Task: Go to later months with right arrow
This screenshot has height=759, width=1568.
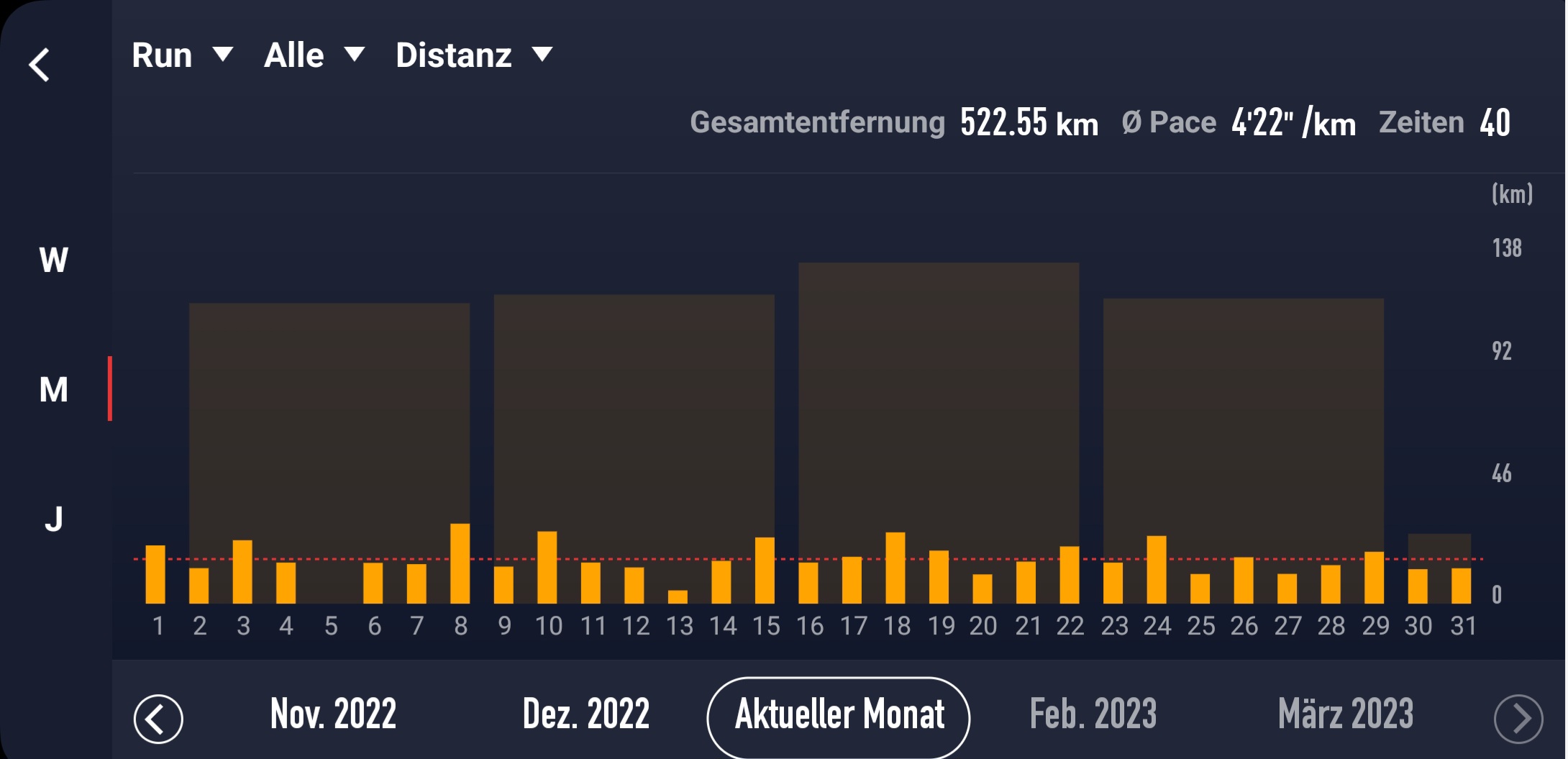Action: point(1518,719)
